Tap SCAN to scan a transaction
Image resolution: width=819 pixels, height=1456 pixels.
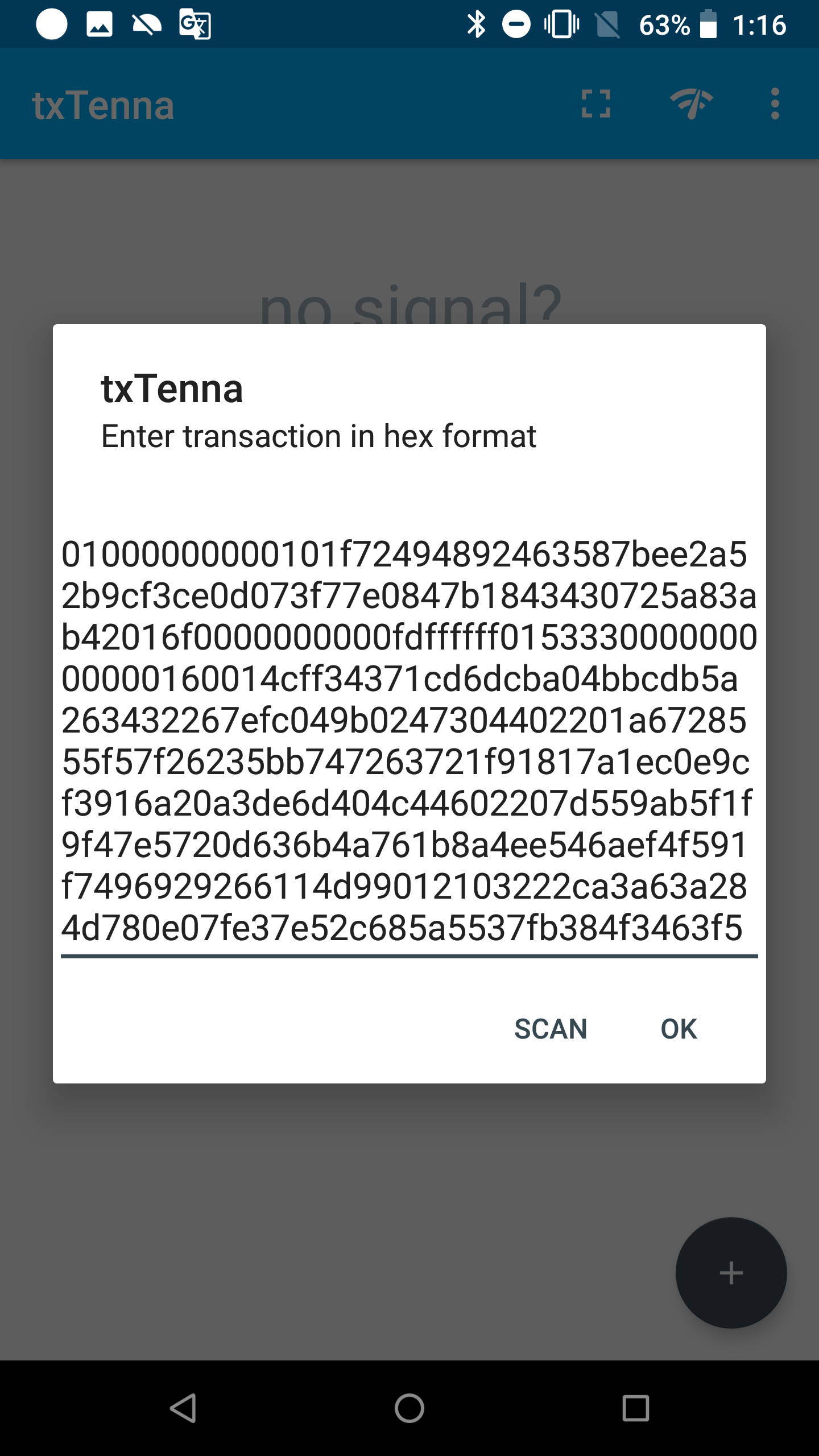(x=551, y=1029)
